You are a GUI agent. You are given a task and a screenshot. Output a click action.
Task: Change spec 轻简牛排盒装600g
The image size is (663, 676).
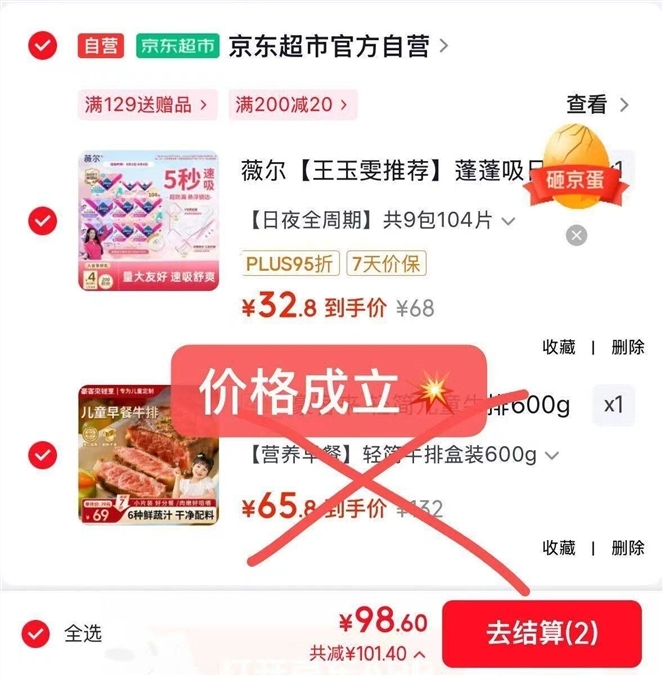click(x=404, y=455)
